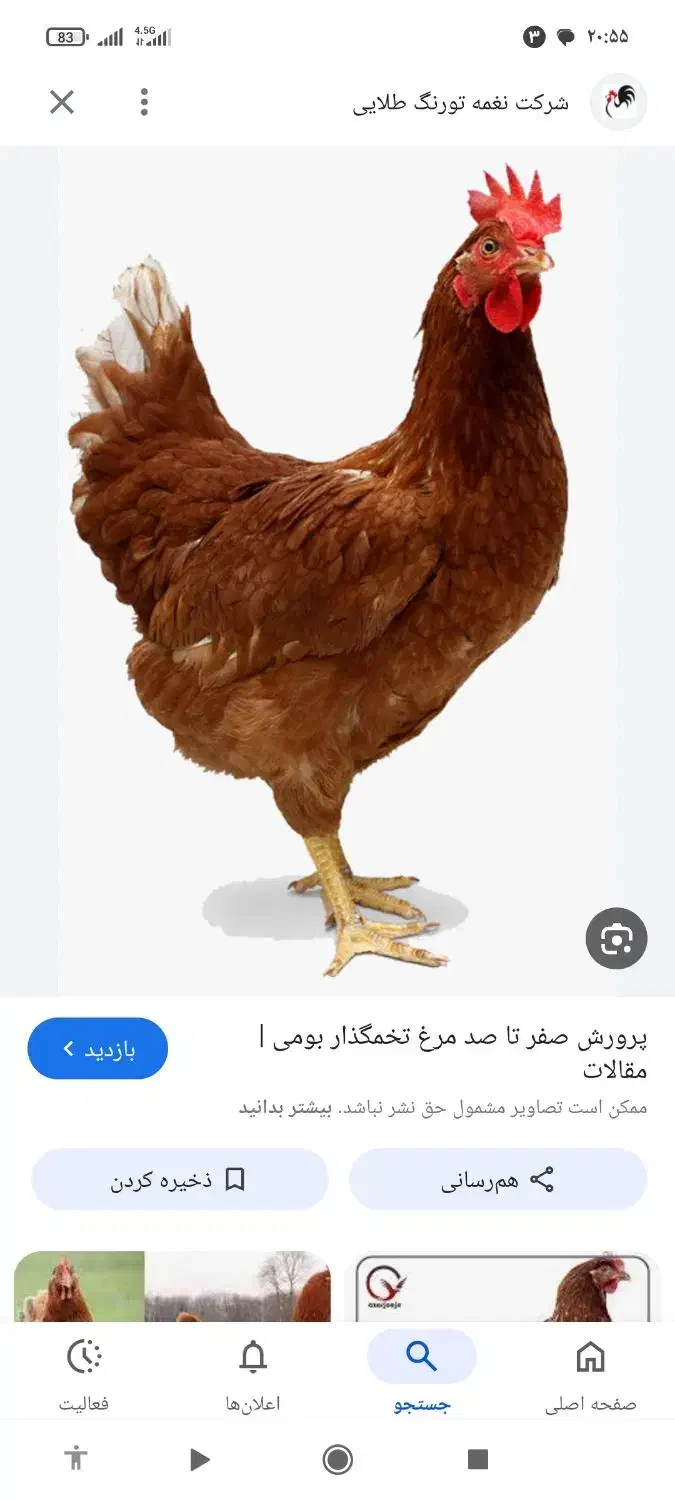Tap the system home circle button

[338, 1460]
